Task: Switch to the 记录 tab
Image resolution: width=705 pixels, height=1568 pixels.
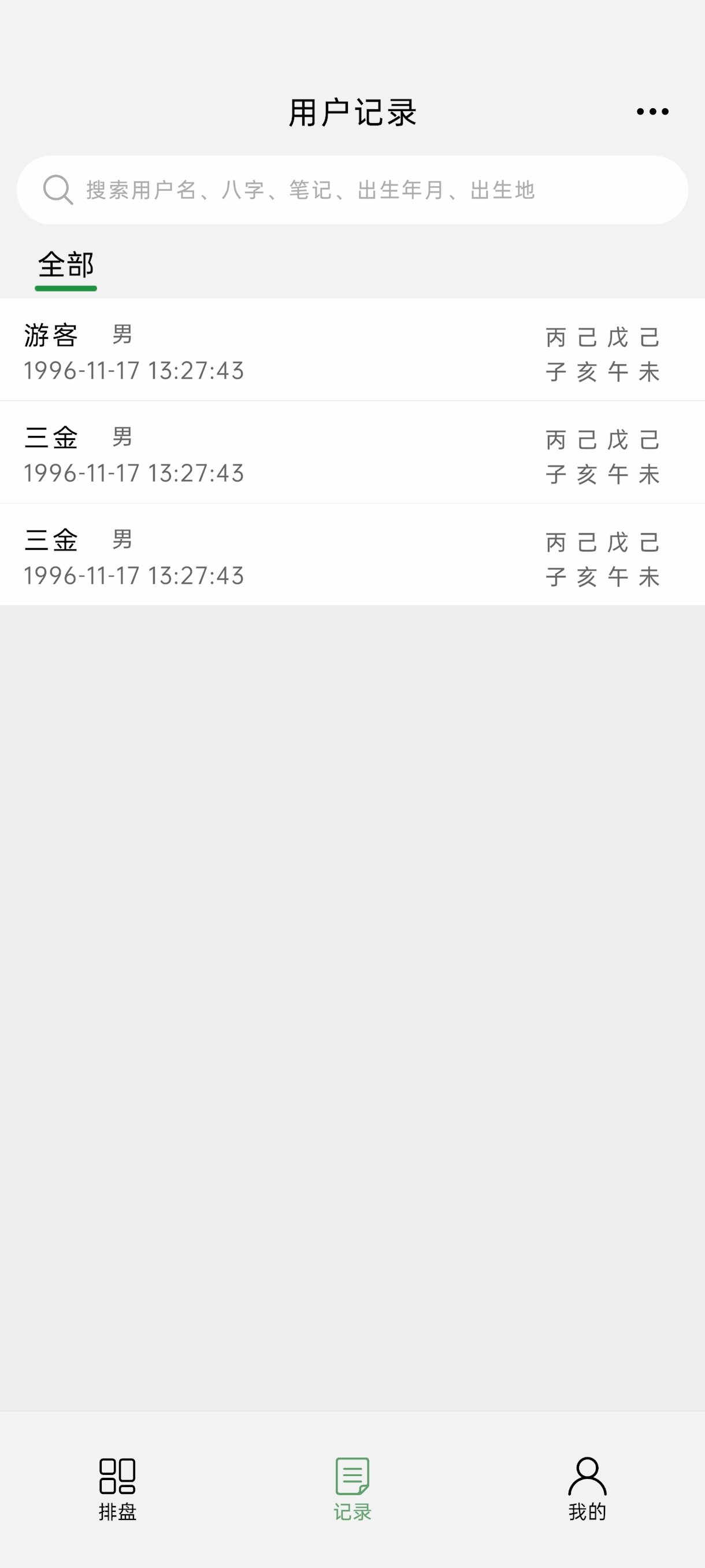Action: [352, 1489]
